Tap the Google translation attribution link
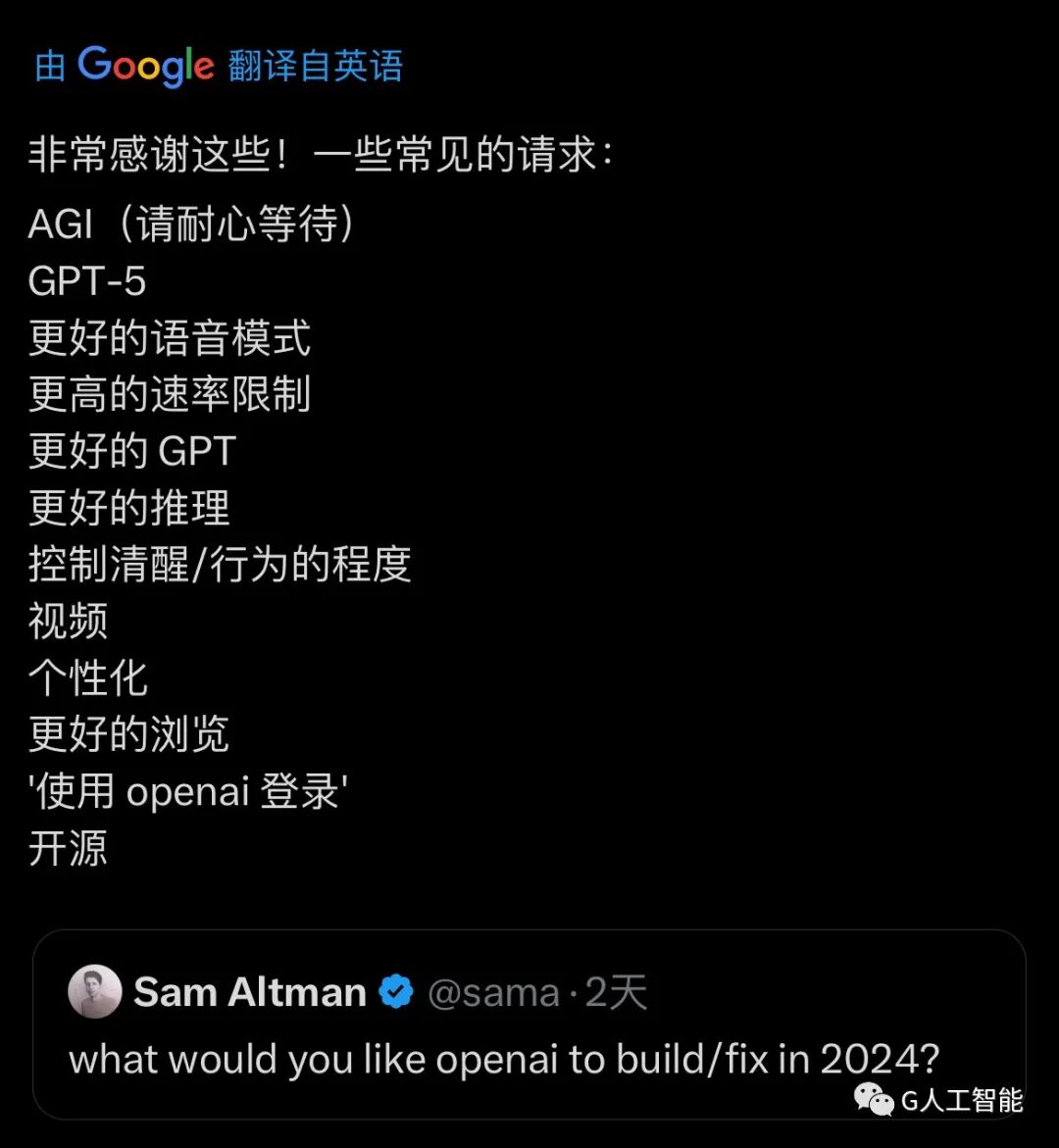The height and width of the screenshot is (1148, 1059). pos(219,66)
